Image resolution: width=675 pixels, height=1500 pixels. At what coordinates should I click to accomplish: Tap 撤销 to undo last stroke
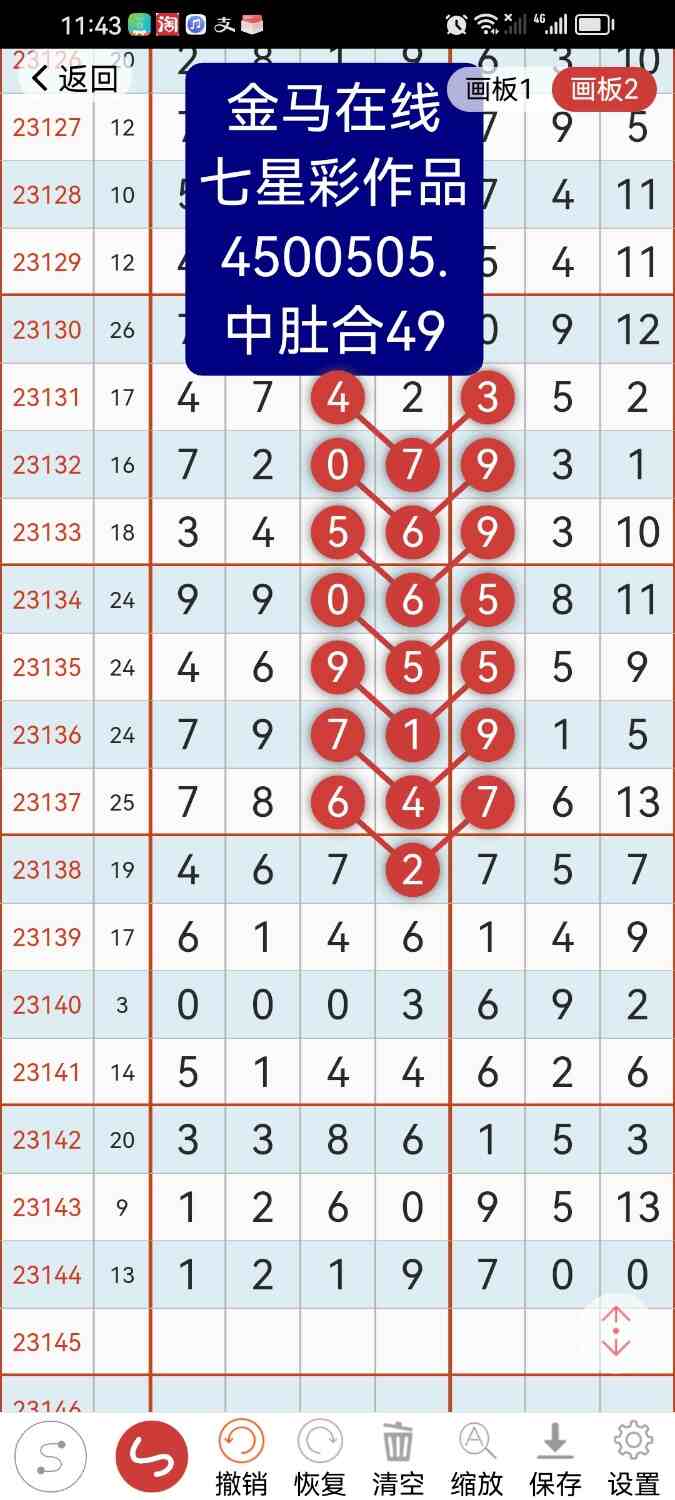(241, 1456)
